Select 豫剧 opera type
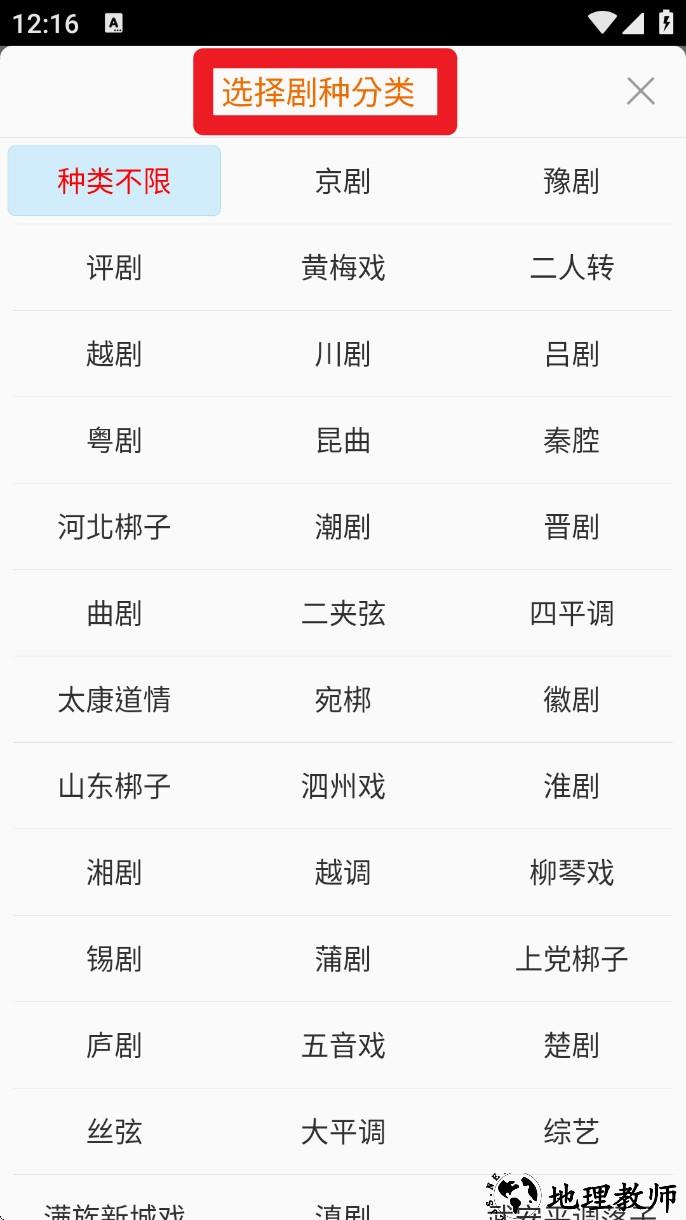The image size is (686, 1220). click(x=571, y=181)
